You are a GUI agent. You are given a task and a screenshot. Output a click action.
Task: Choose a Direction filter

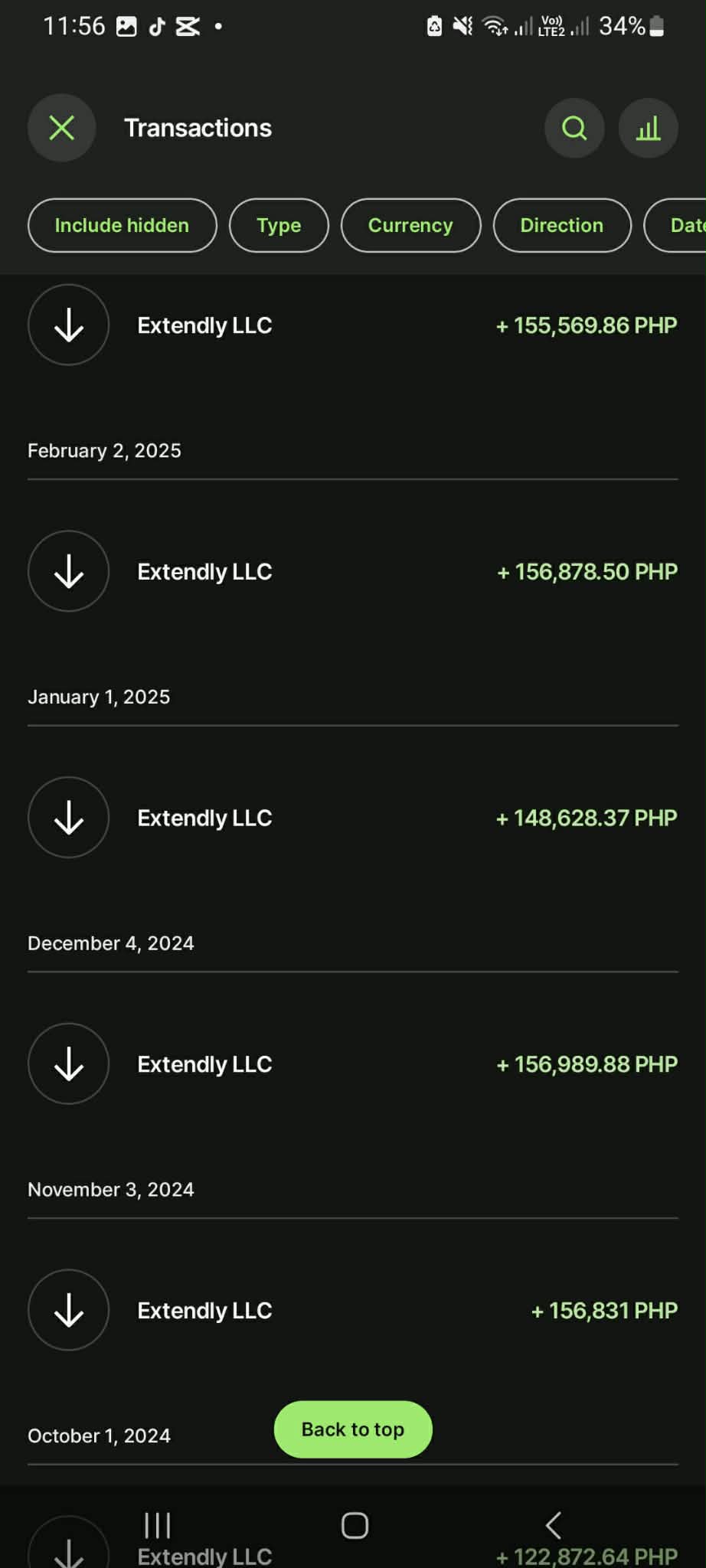click(x=562, y=225)
